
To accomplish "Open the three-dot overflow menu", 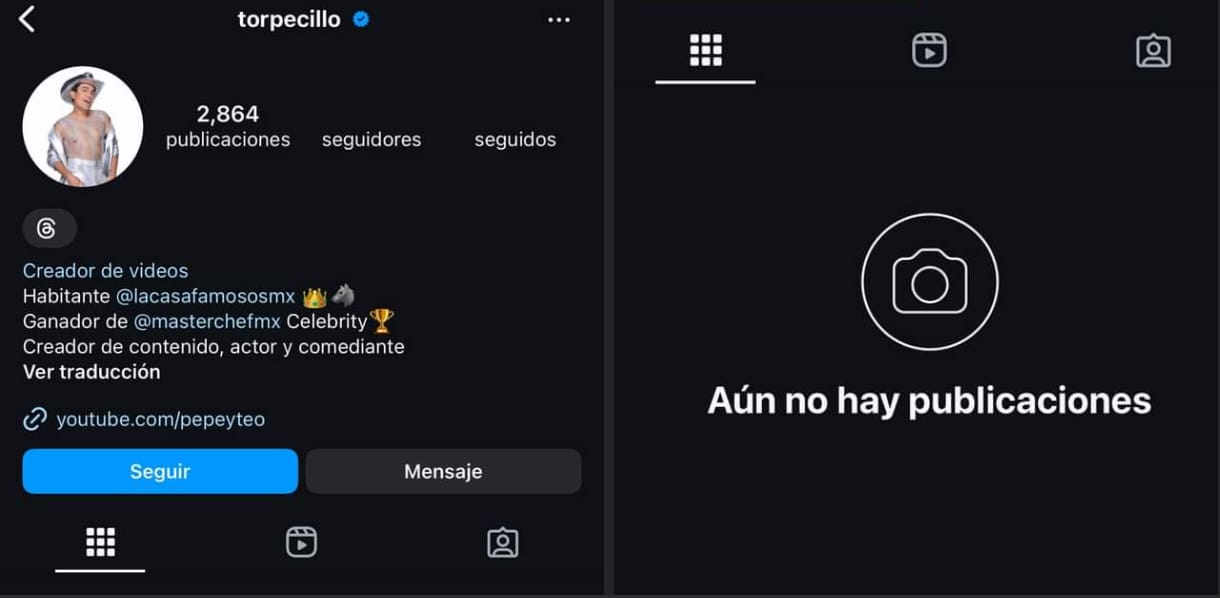I will point(559,20).
